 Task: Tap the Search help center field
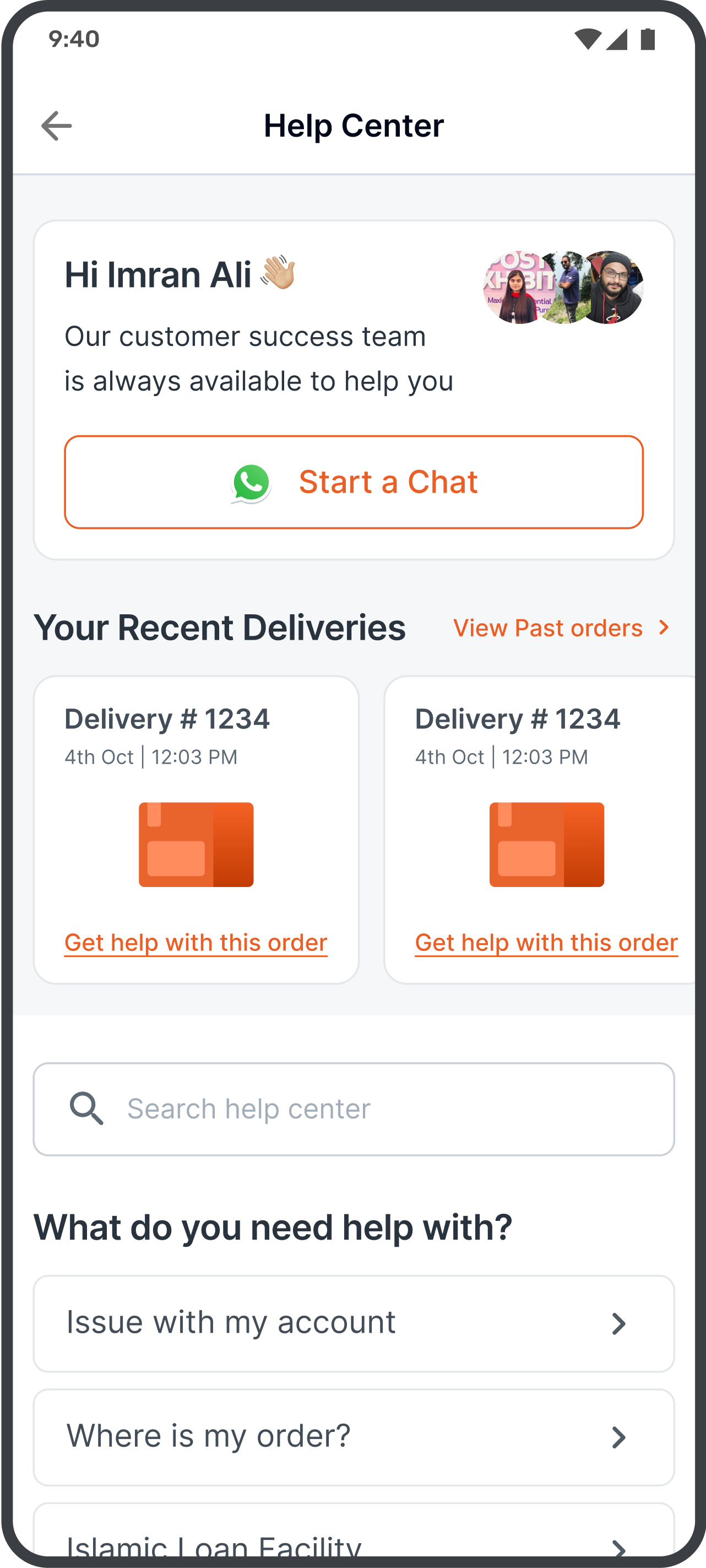click(354, 1109)
